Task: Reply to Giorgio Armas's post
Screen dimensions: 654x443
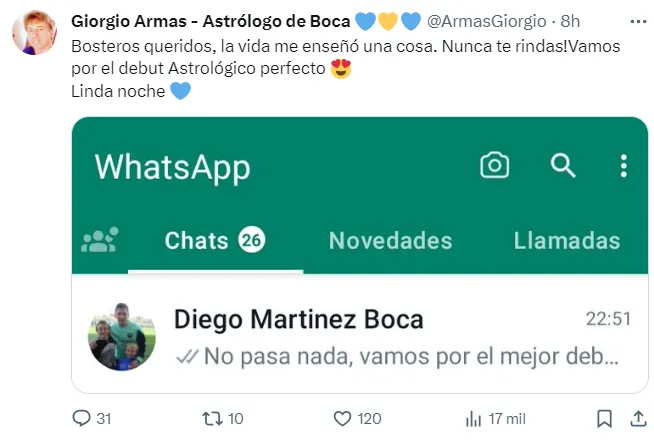Action: [x=83, y=419]
